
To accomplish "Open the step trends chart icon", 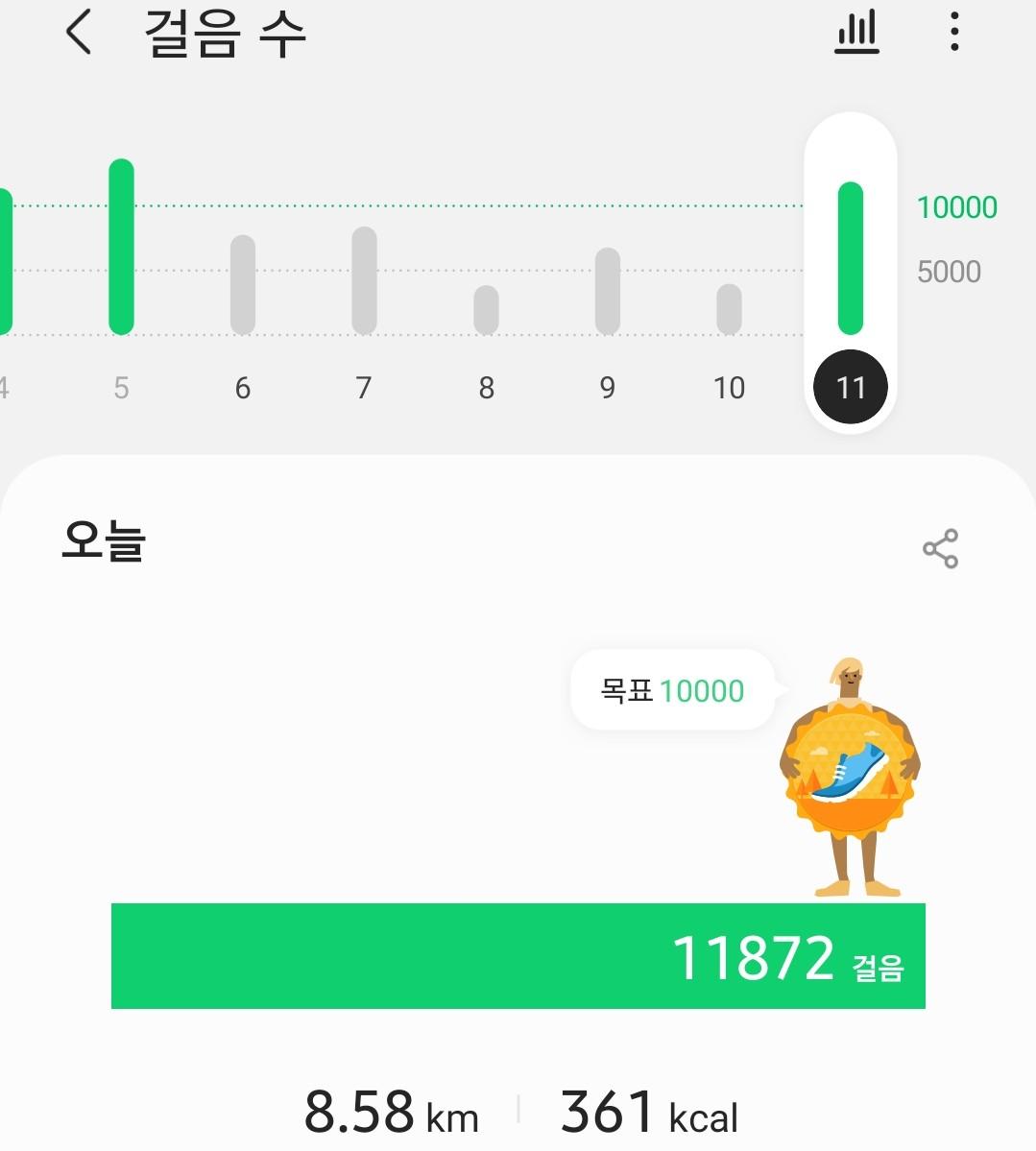I will [856, 33].
